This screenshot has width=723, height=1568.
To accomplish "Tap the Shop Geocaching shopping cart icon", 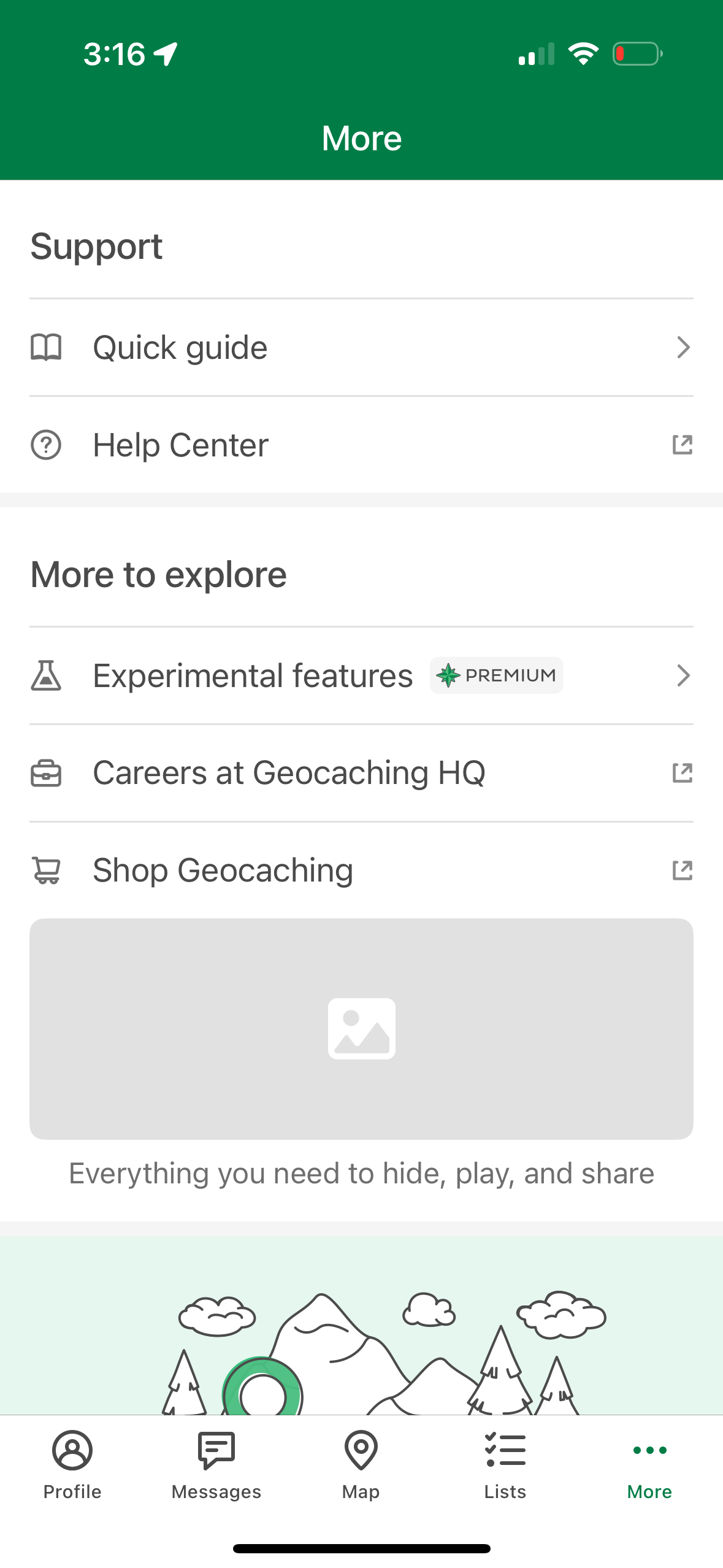I will pos(47,869).
